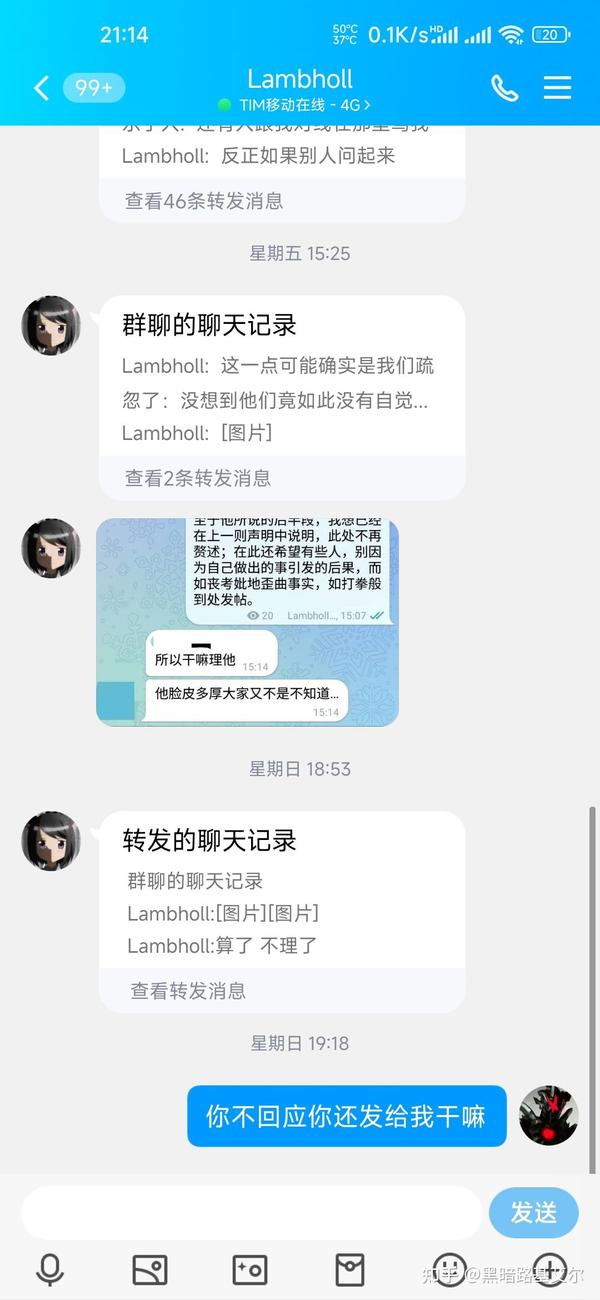Image resolution: width=600 pixels, height=1300 pixels.
Task: Open Lambholl's profile from the title
Action: 299,79
